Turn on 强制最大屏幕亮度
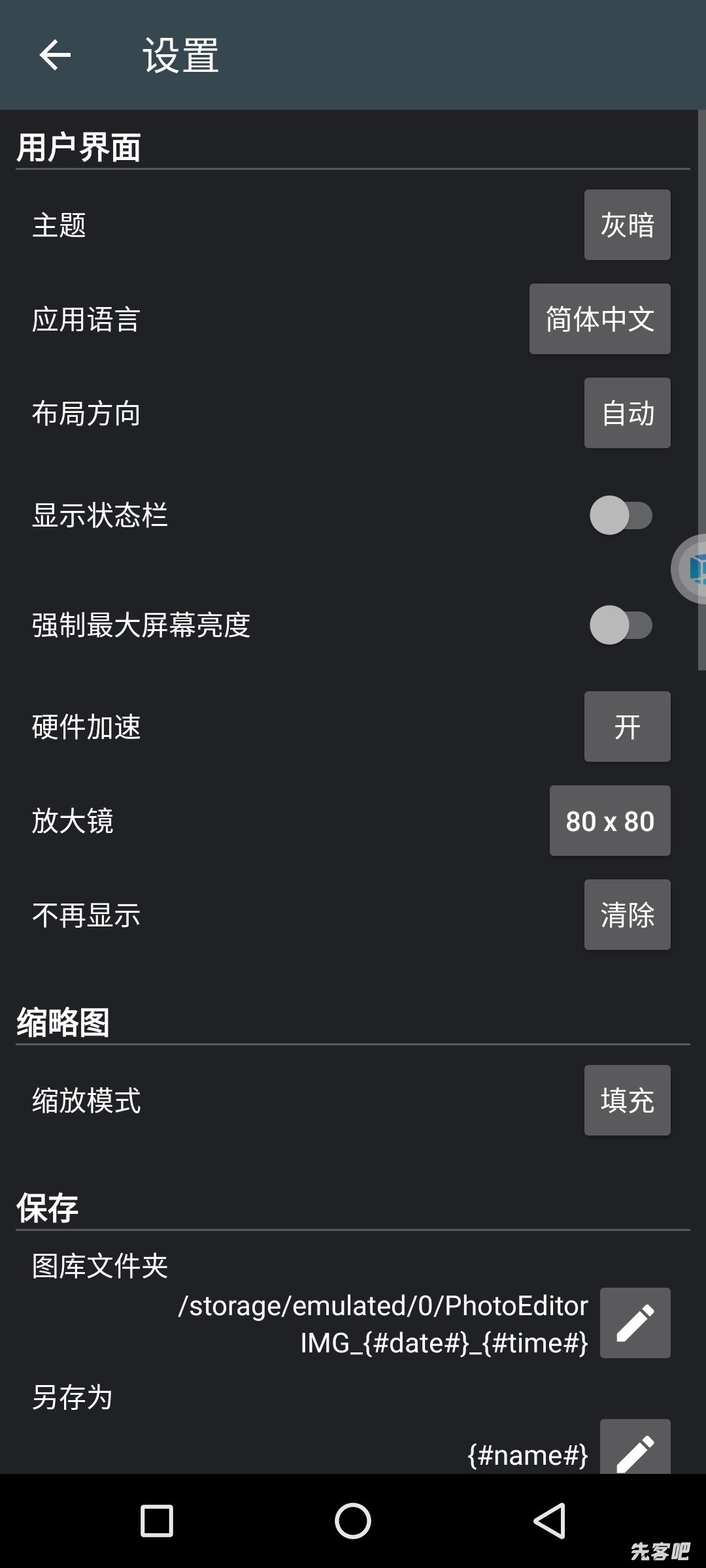Screen dimensions: 706x1568 coord(620,625)
